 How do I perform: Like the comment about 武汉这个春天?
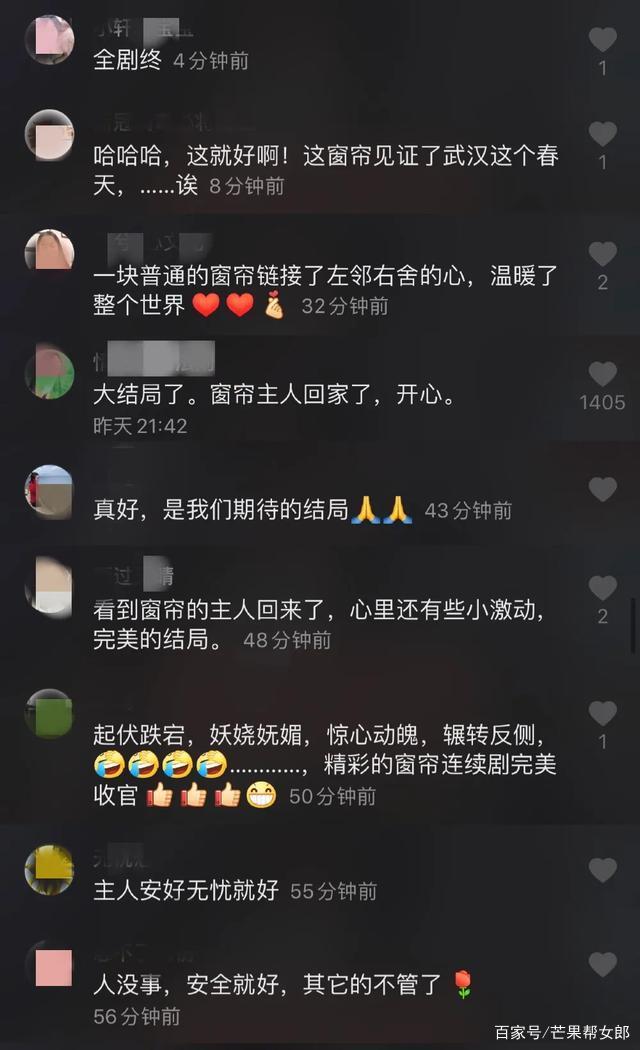point(602,134)
